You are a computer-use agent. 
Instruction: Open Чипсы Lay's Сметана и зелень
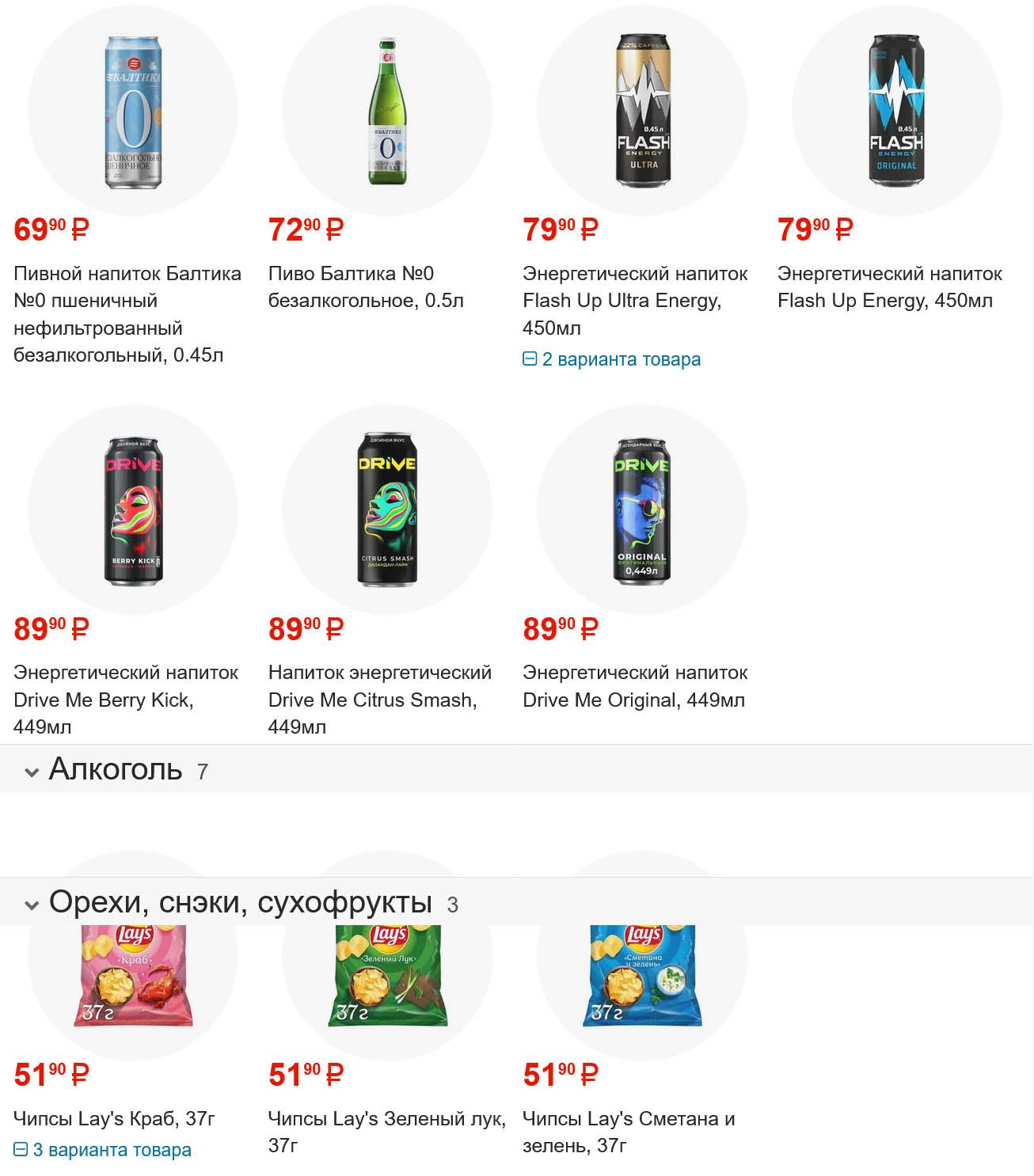tap(628, 1131)
